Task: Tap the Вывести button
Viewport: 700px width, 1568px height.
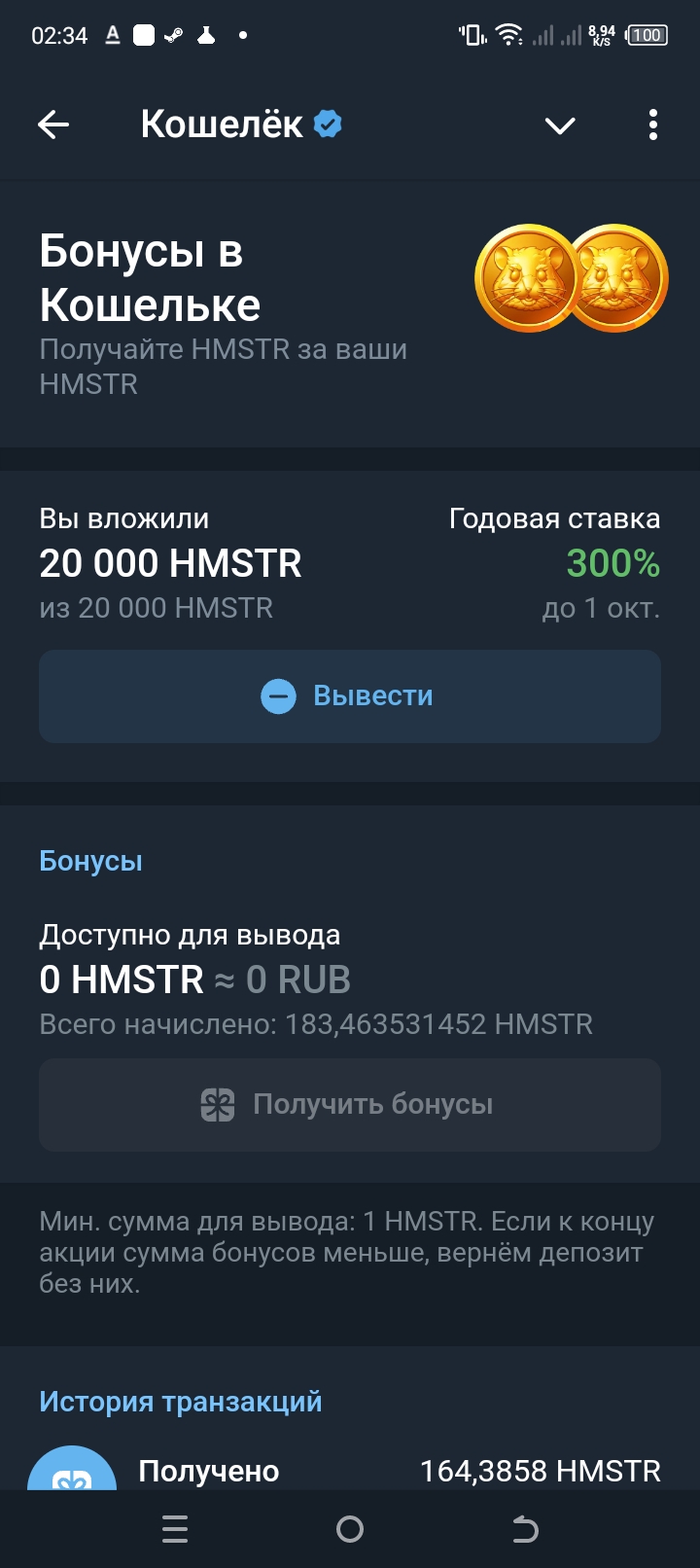Action: (350, 696)
